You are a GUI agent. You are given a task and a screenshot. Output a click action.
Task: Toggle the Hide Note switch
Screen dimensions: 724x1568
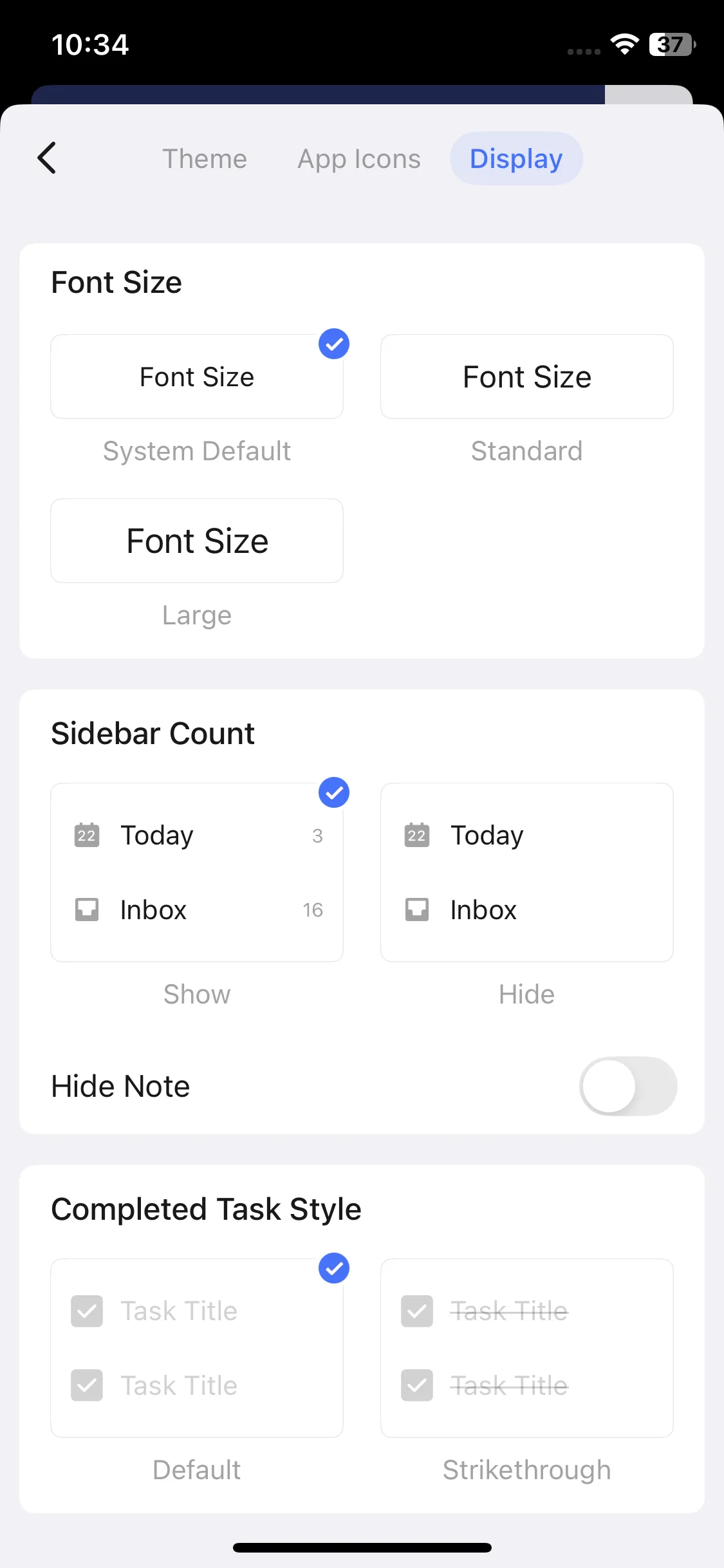click(627, 1087)
